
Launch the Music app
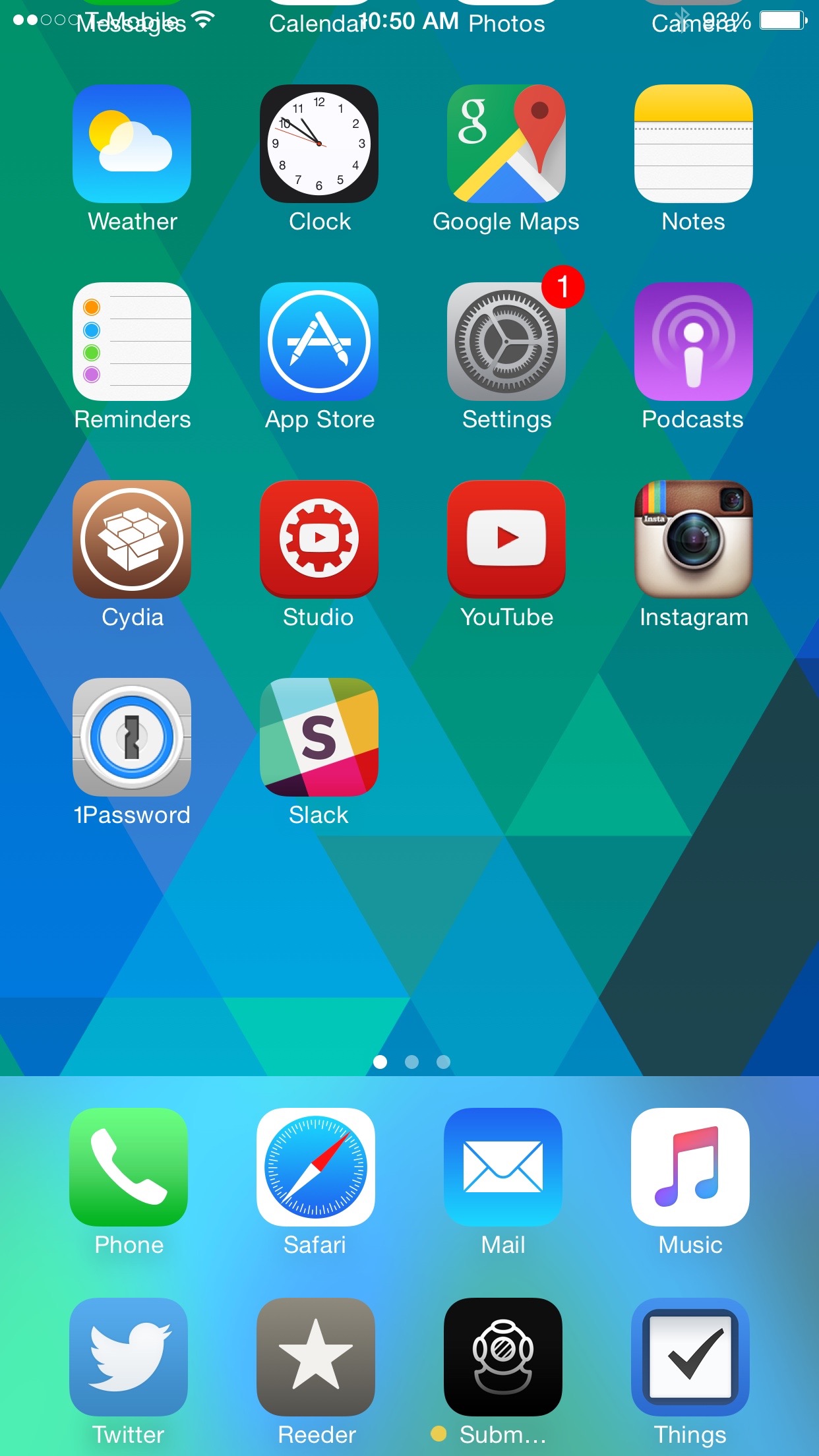click(x=690, y=1167)
